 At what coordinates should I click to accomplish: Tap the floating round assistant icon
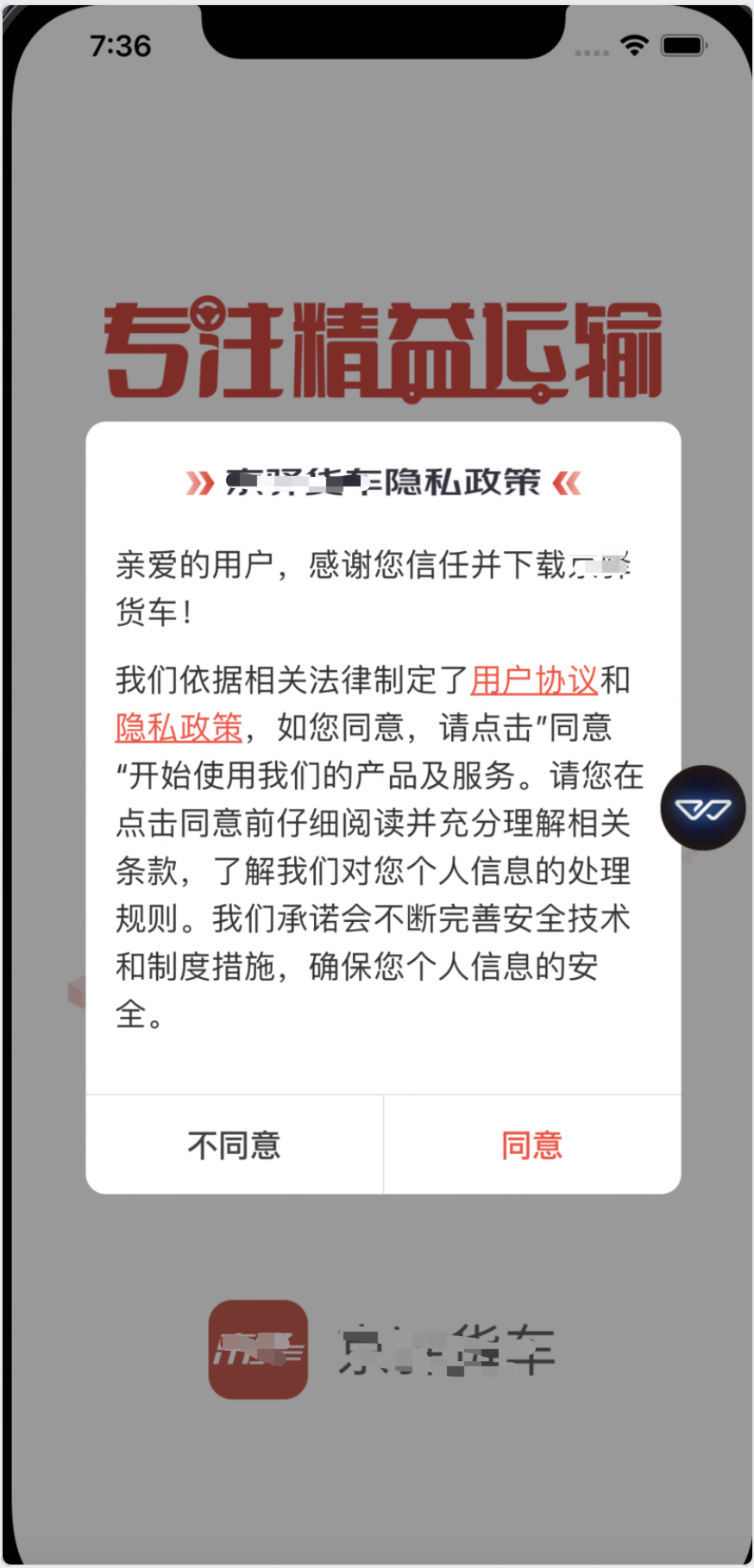703,808
